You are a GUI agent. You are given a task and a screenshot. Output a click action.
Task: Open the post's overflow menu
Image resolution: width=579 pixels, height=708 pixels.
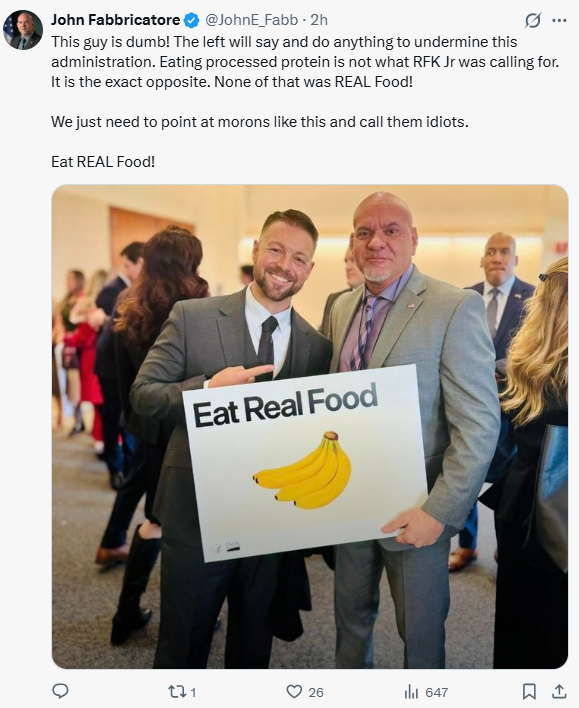pos(559,20)
